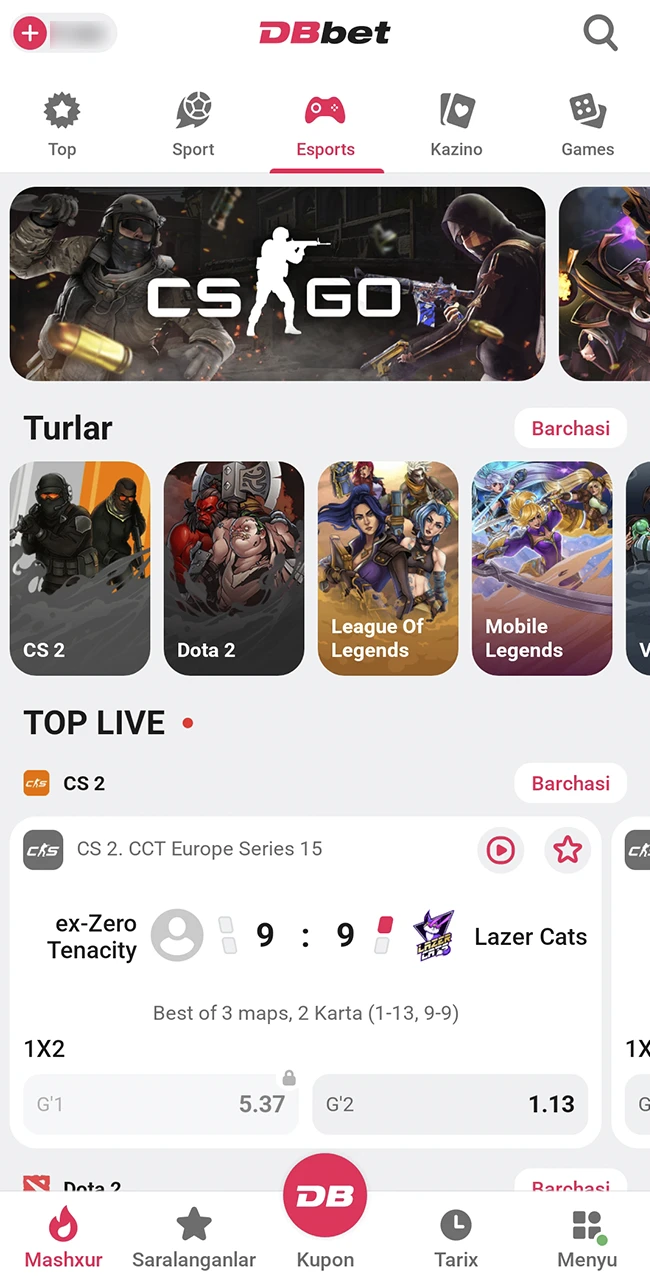
Task: Tap the red plus deposit button
Action: pos(30,33)
